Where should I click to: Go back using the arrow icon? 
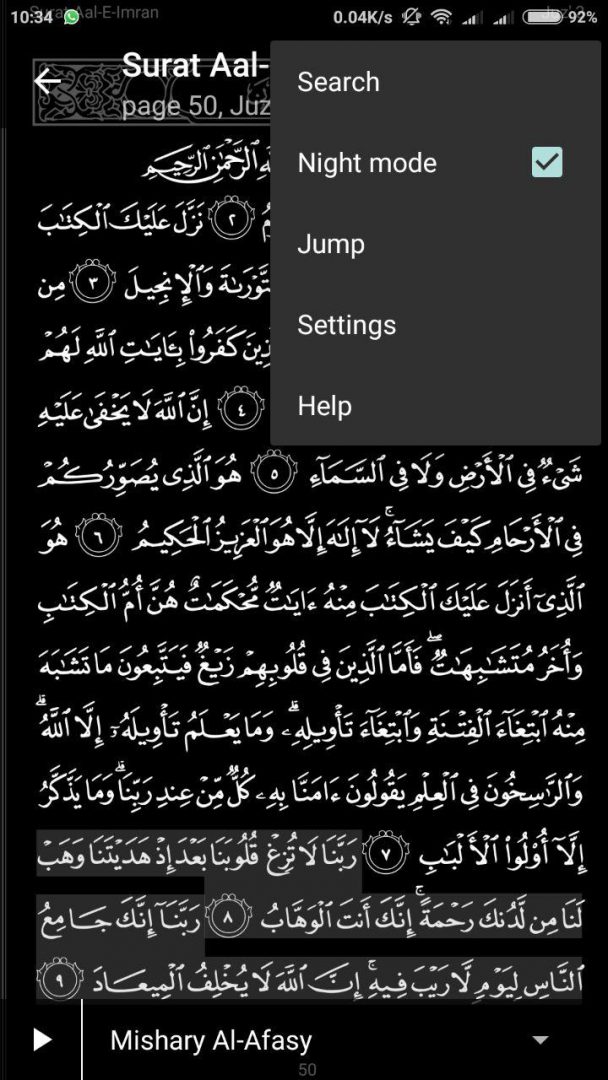pyautogui.click(x=47, y=81)
